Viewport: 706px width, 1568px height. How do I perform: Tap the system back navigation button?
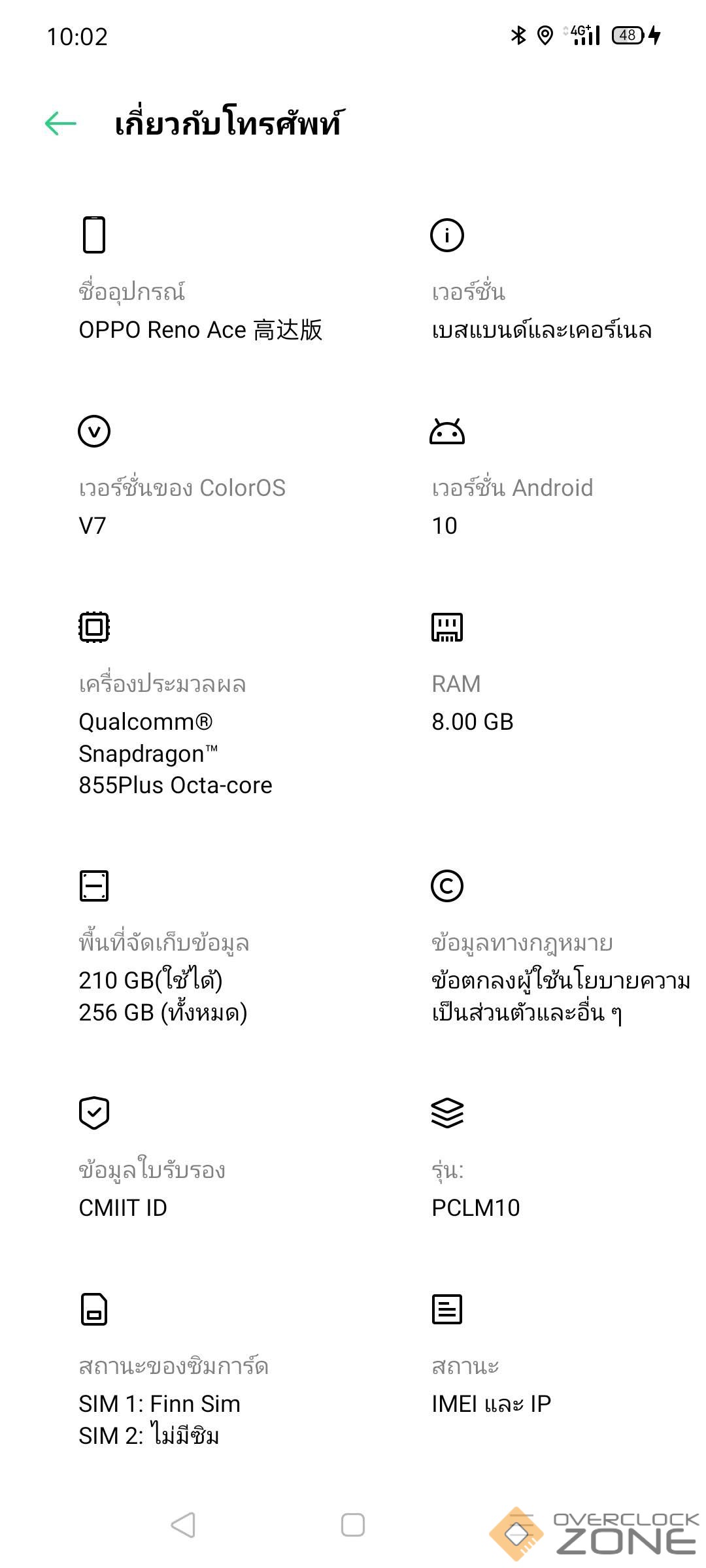pyautogui.click(x=183, y=1526)
